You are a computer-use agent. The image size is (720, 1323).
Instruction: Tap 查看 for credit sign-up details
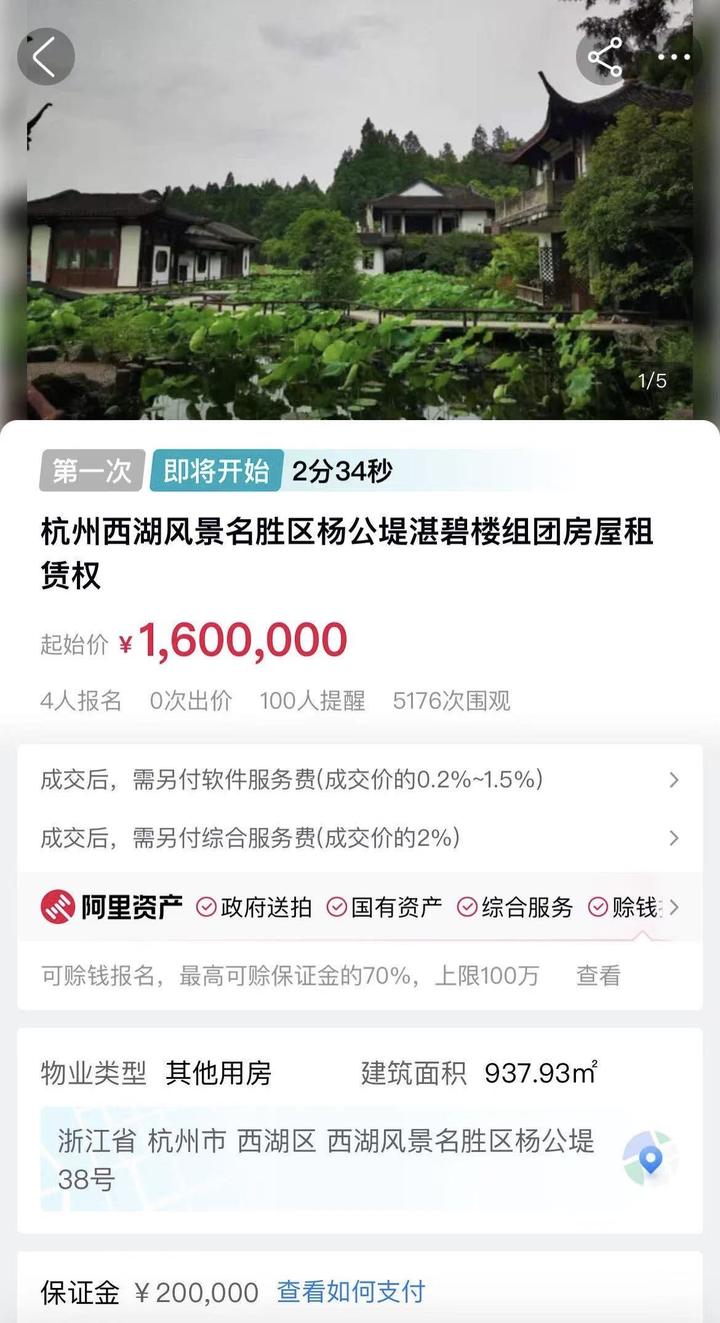pos(598,975)
